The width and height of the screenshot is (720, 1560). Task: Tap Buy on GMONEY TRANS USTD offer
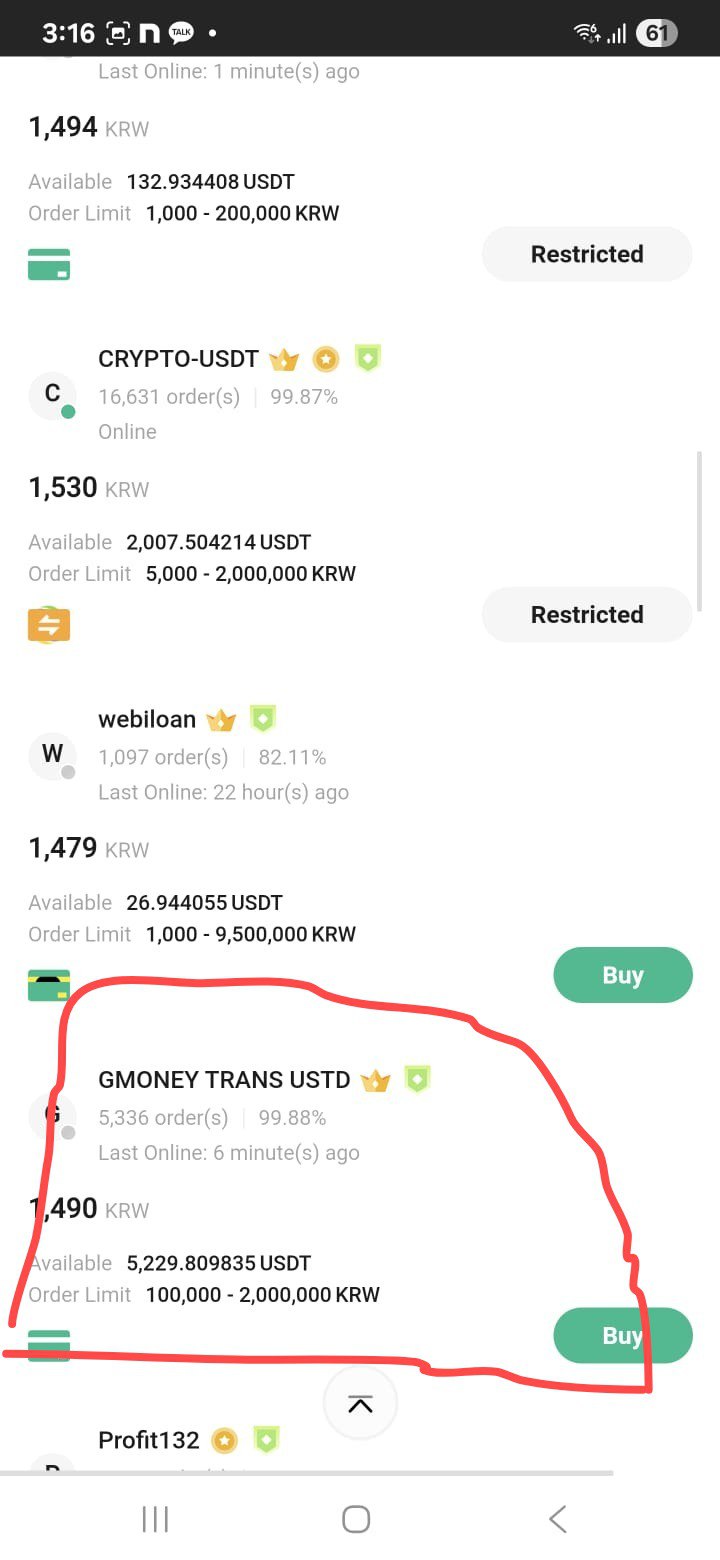click(622, 1335)
